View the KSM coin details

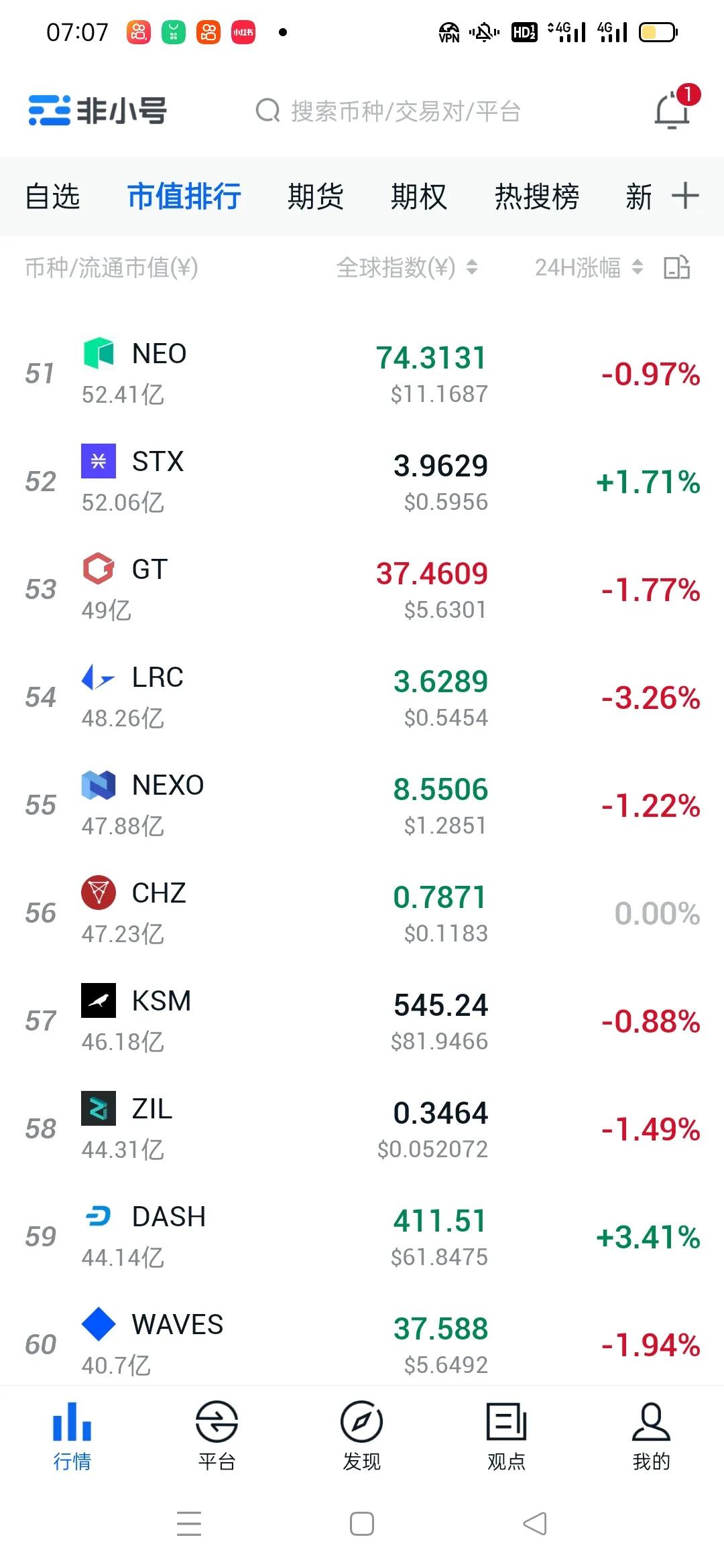click(x=362, y=1021)
